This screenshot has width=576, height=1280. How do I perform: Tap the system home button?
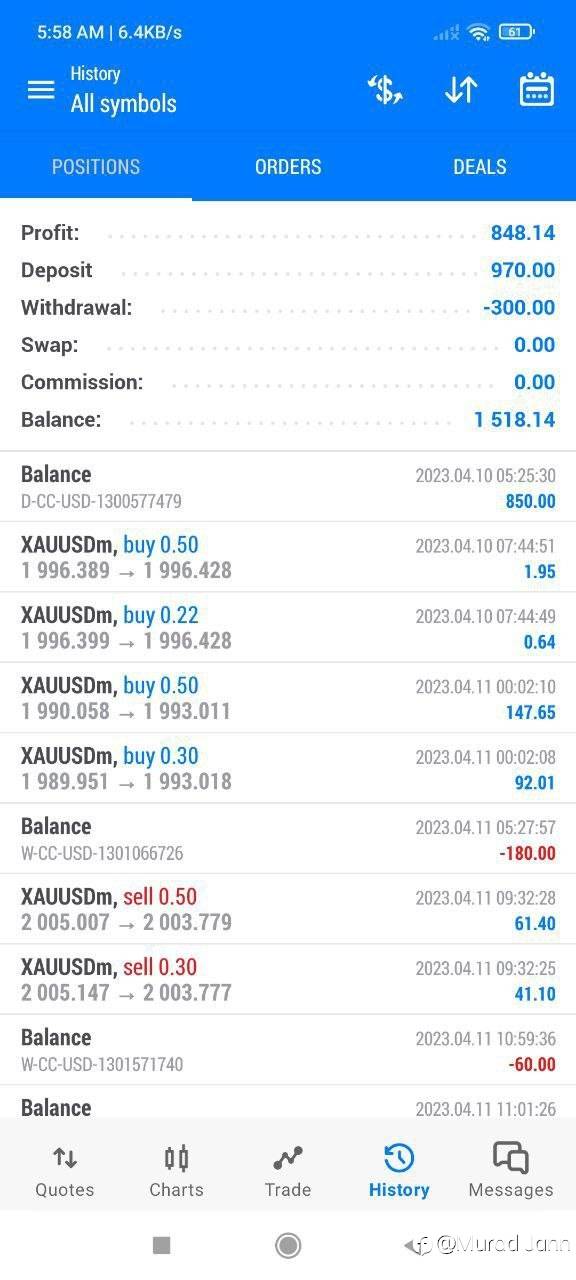(288, 1245)
